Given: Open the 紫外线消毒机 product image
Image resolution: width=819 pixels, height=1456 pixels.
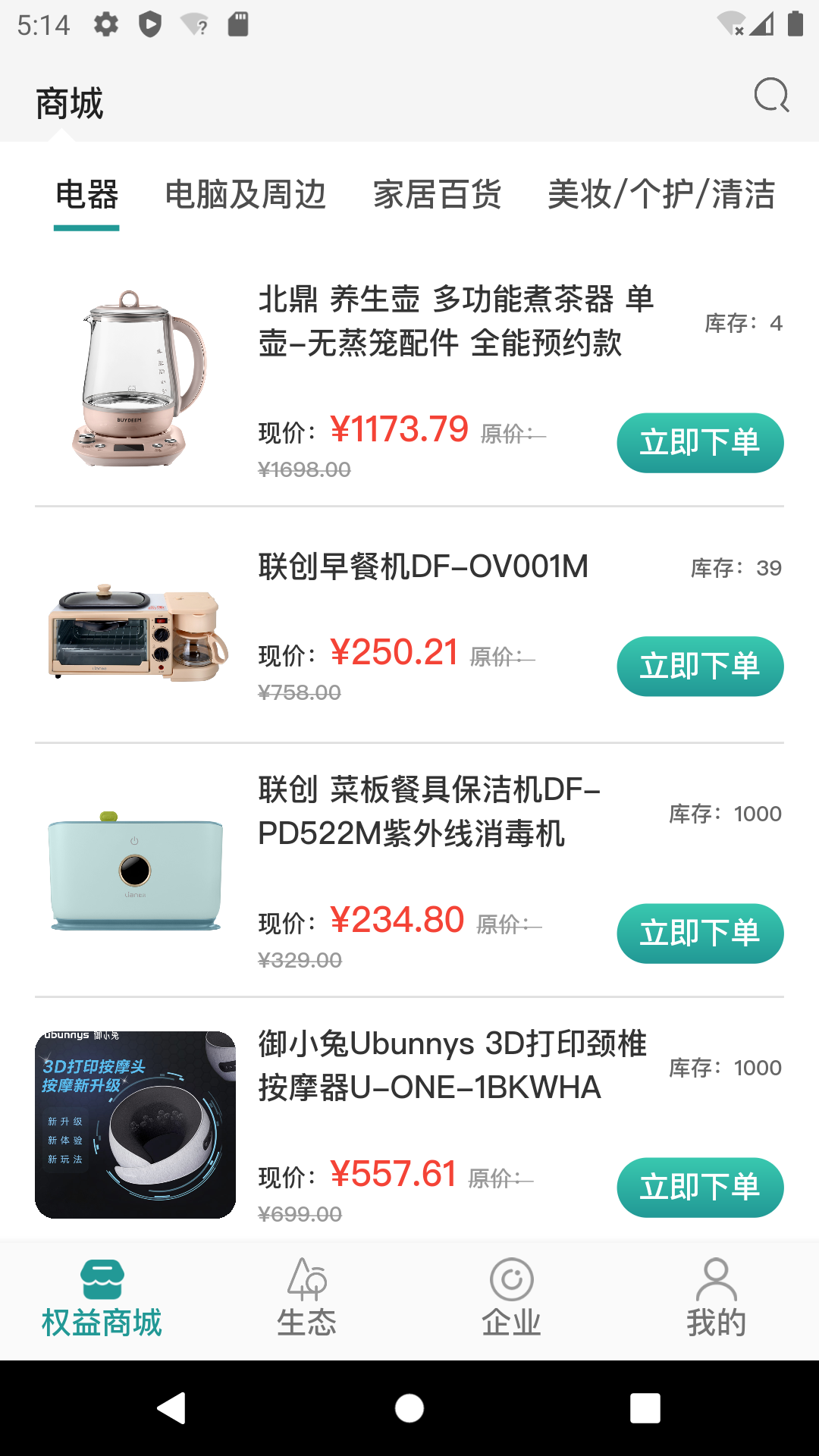Looking at the screenshot, I should pos(135,871).
